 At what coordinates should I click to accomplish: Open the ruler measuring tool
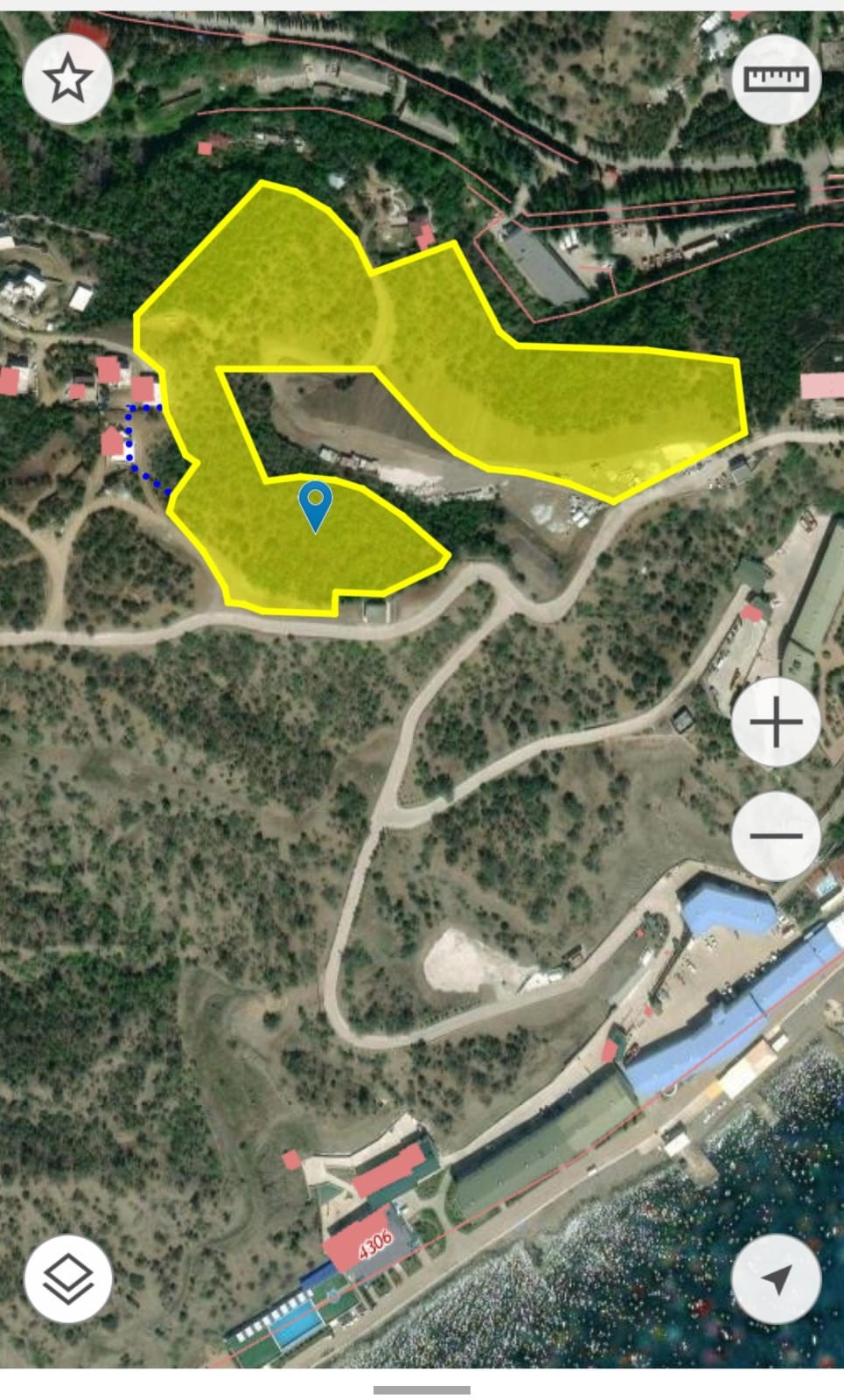776,80
